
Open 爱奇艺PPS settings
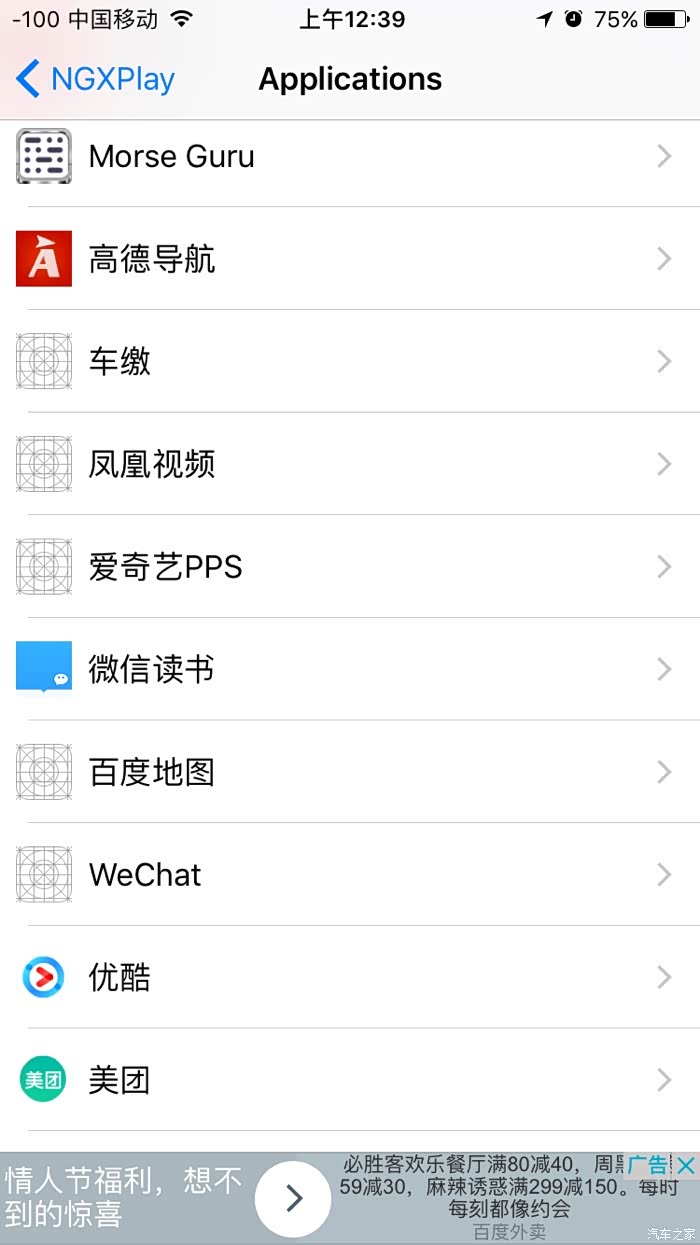pyautogui.click(x=350, y=567)
